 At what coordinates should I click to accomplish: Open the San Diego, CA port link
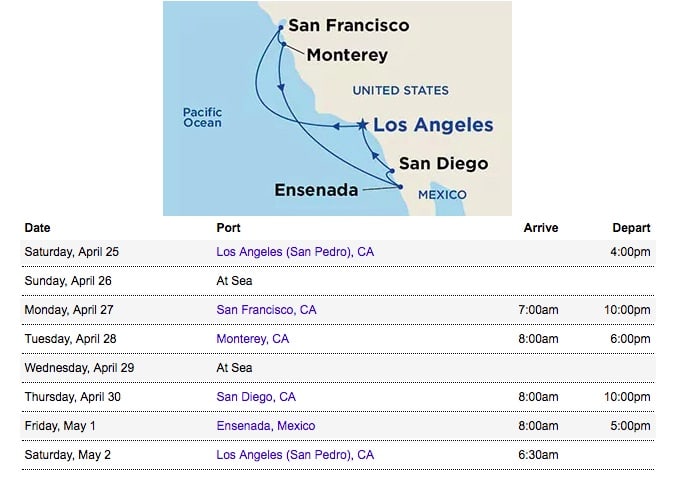pos(256,397)
